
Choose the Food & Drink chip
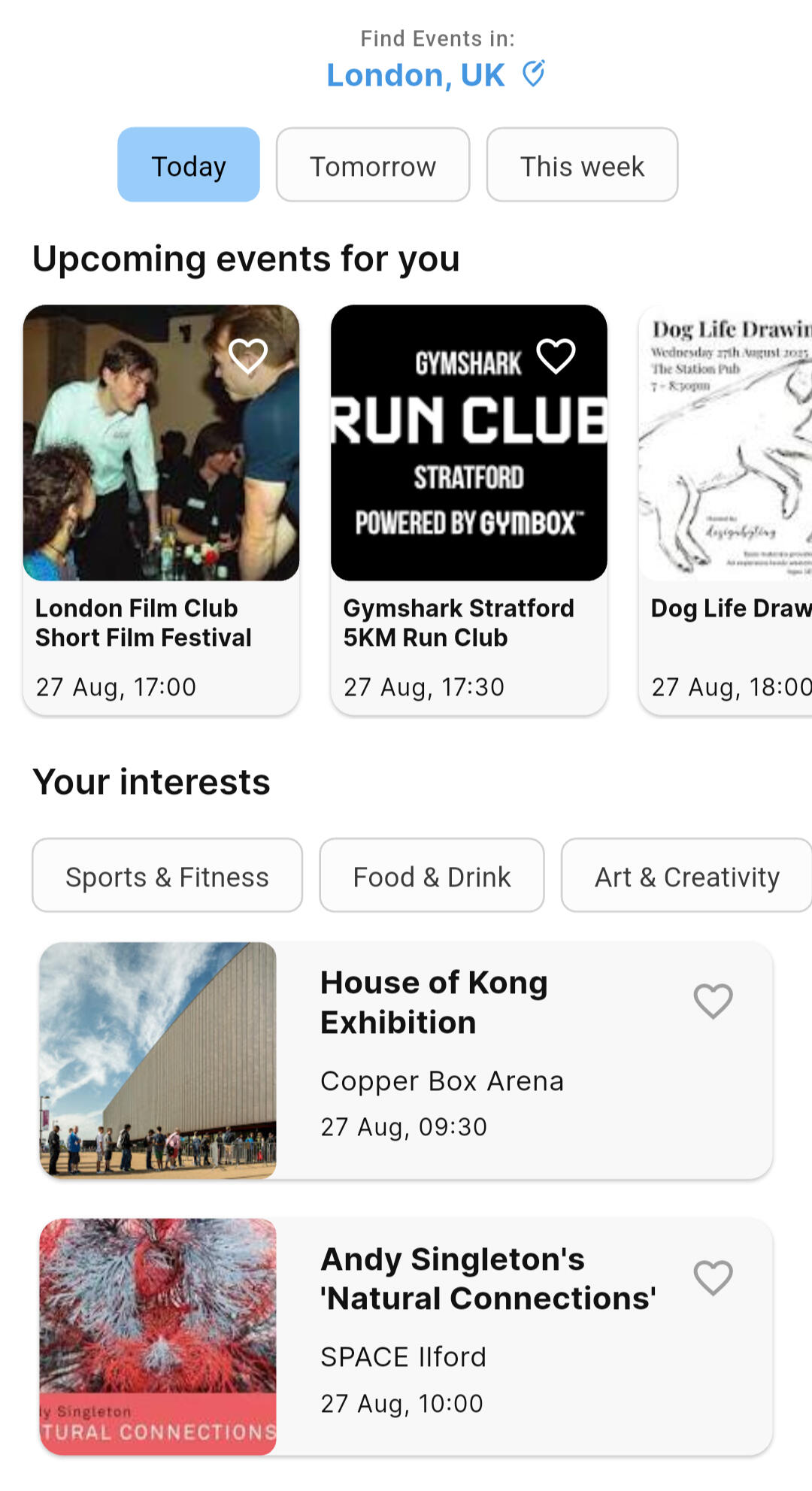[x=432, y=876]
